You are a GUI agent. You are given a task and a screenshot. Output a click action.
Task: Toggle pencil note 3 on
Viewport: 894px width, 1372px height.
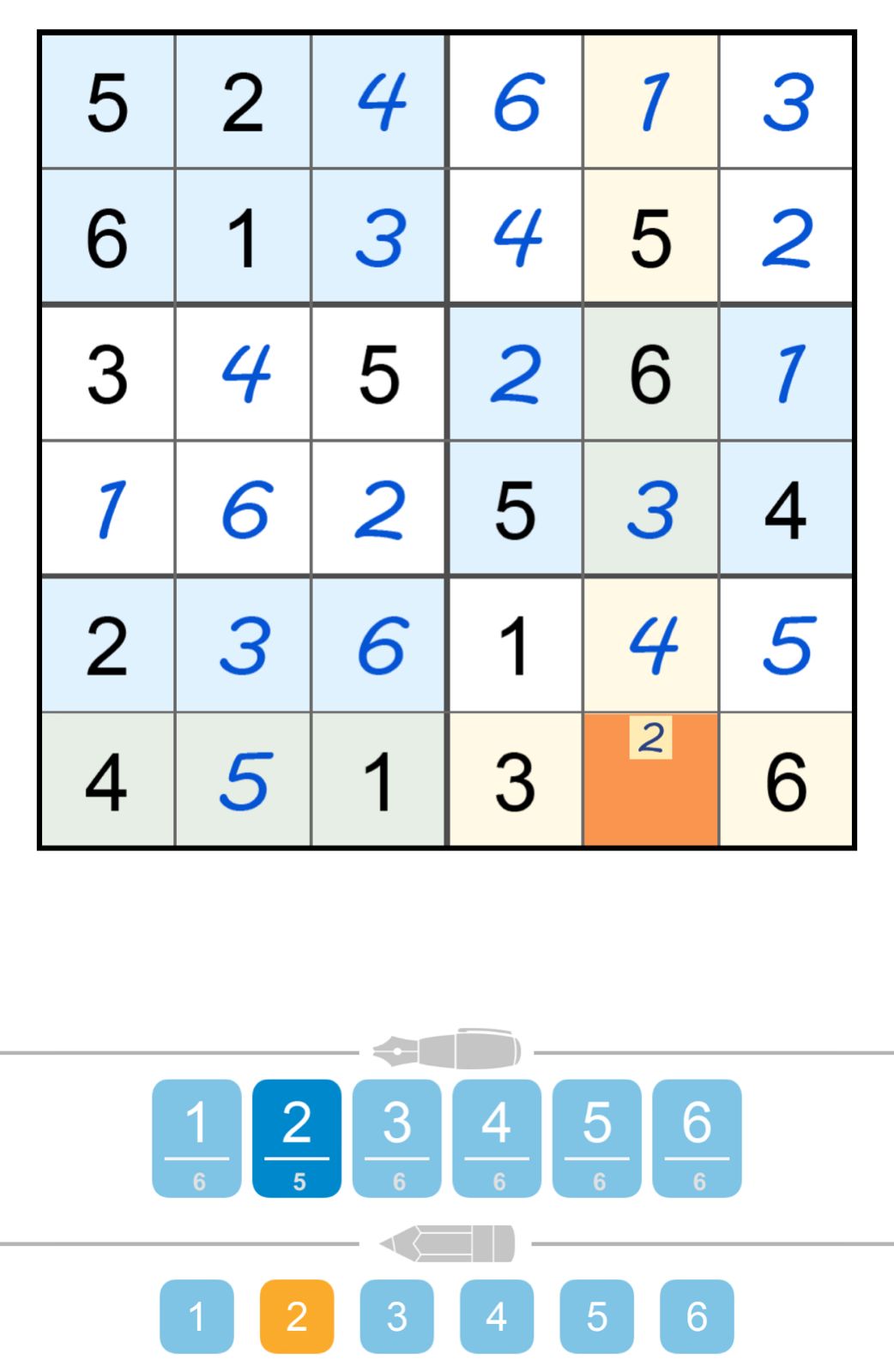coord(397,1315)
